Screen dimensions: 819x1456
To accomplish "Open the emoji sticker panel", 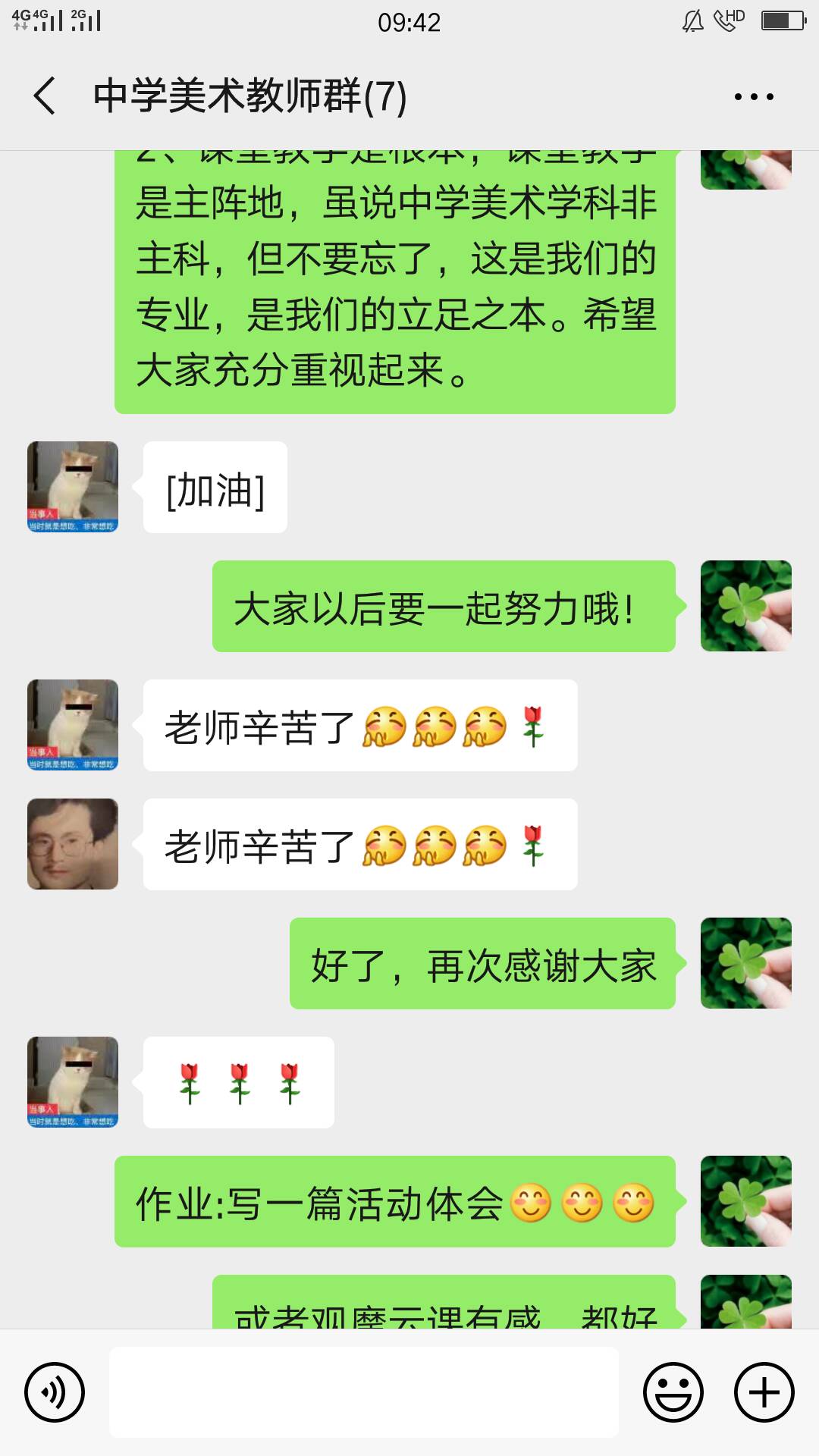I will point(673,1392).
